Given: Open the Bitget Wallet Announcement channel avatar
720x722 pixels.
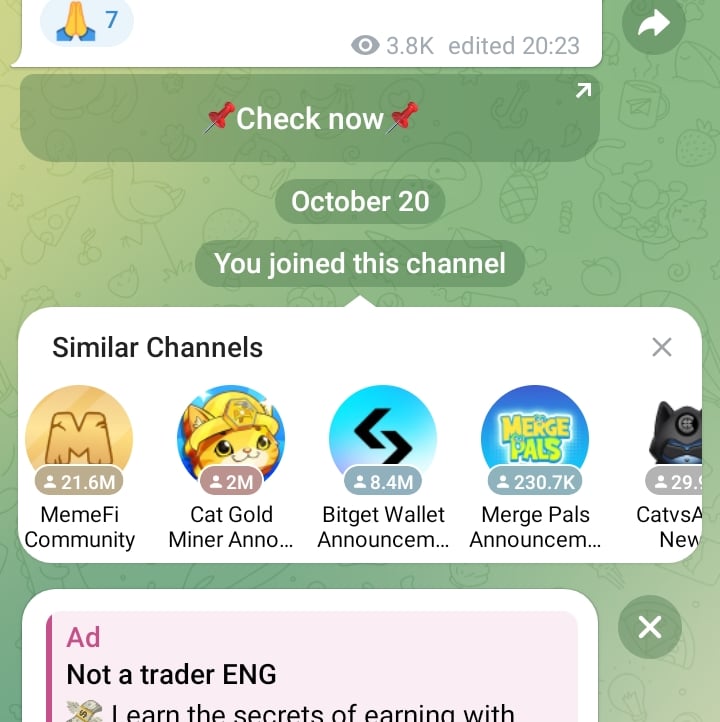Looking at the screenshot, I should coord(383,432).
